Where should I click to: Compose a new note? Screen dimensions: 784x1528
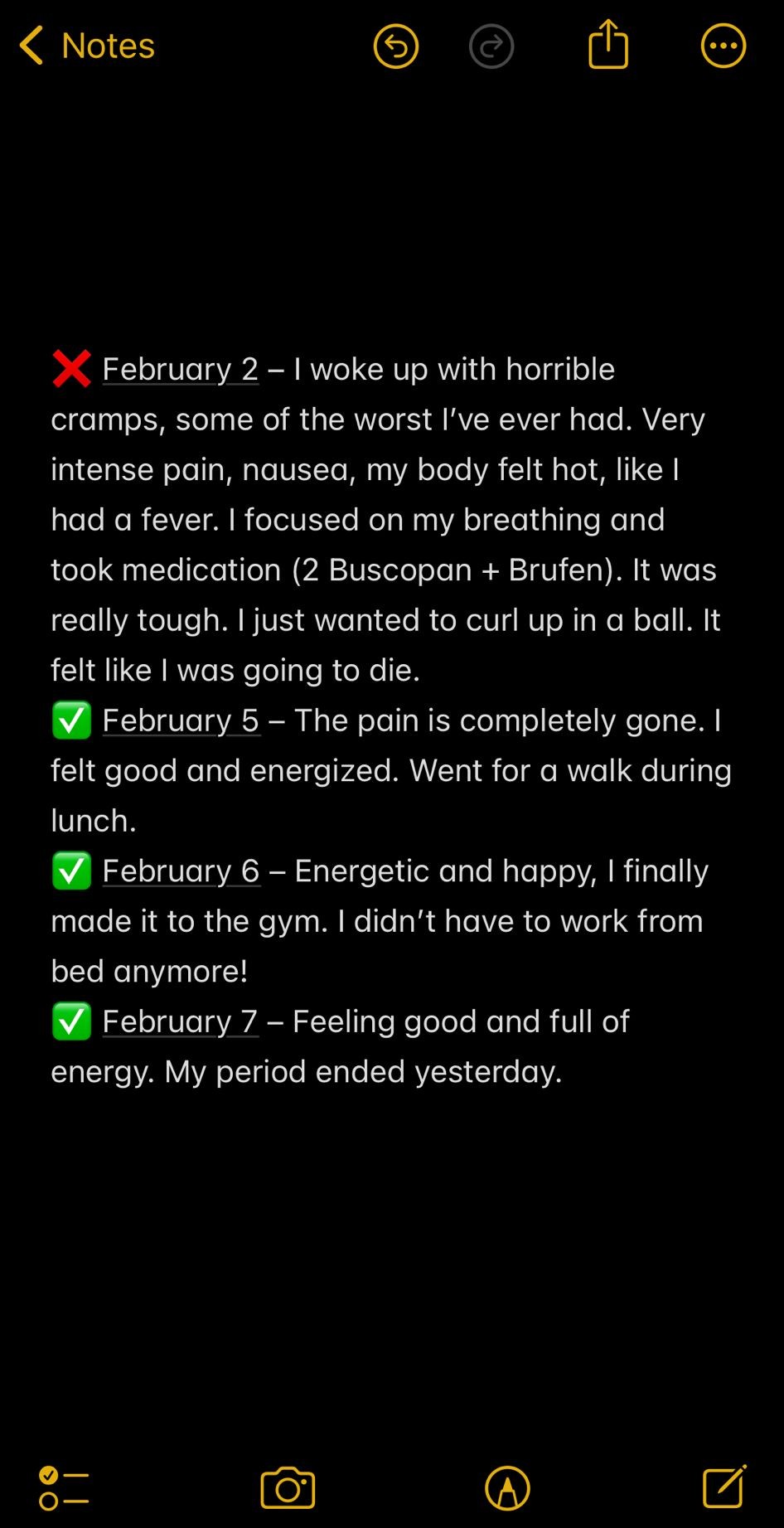[724, 1487]
